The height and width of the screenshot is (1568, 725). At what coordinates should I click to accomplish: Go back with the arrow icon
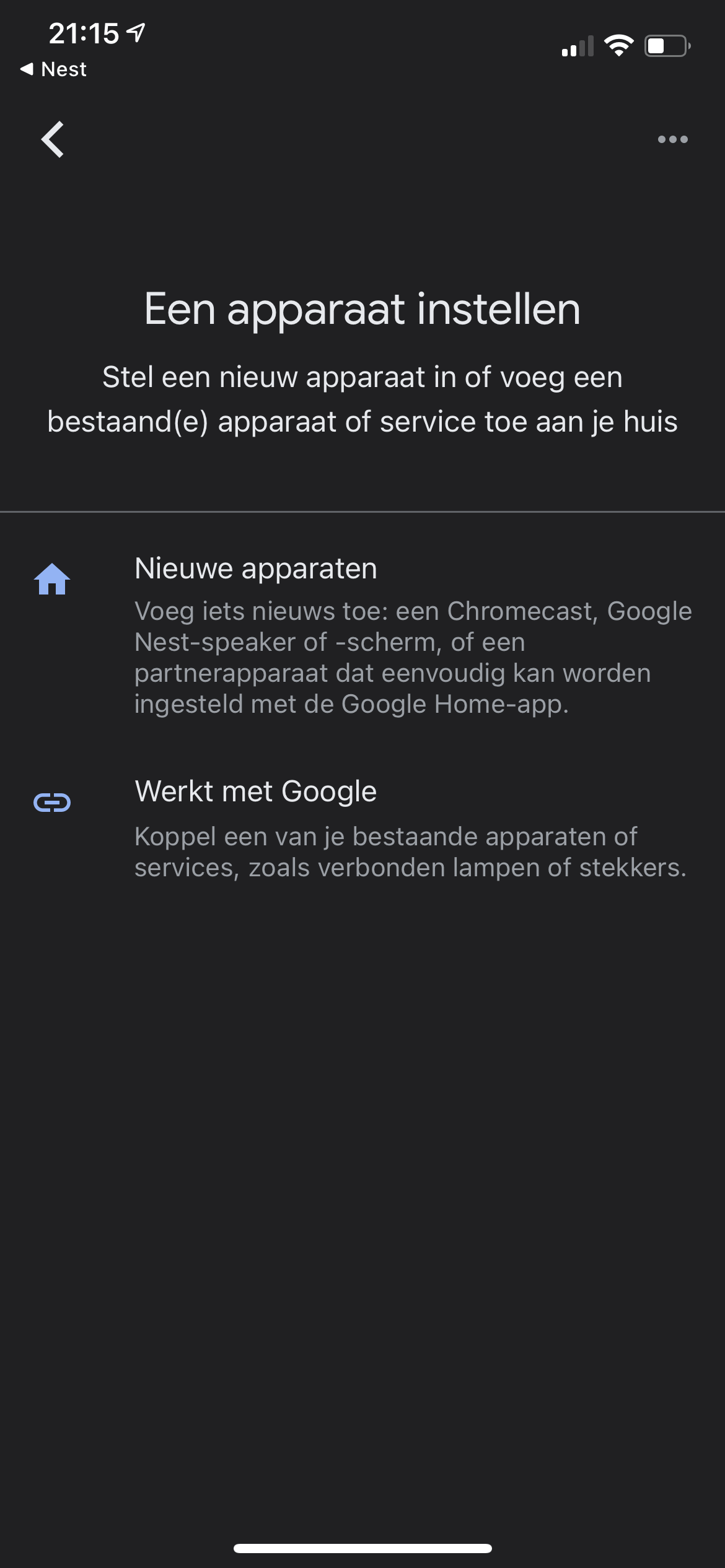point(53,139)
